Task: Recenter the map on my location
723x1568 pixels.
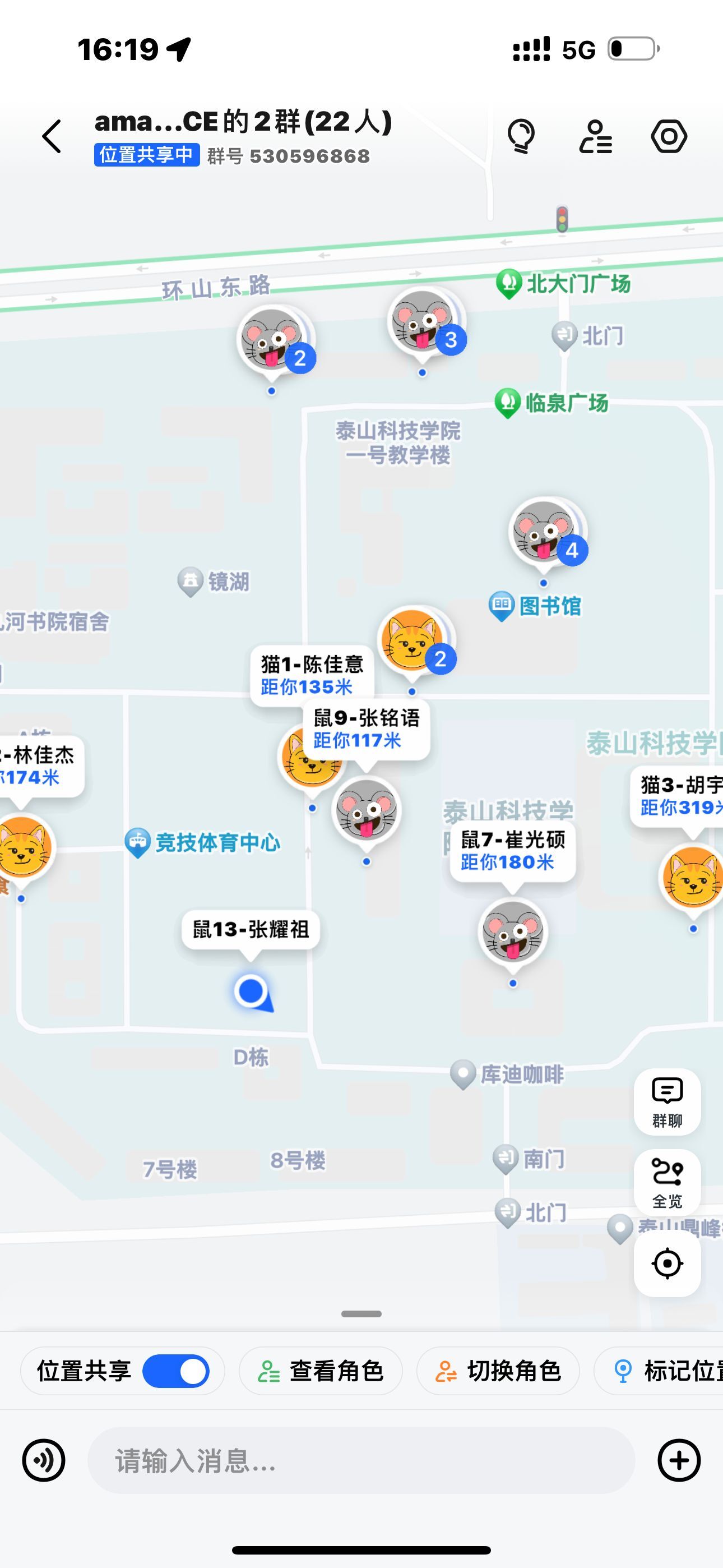Action: click(667, 1263)
